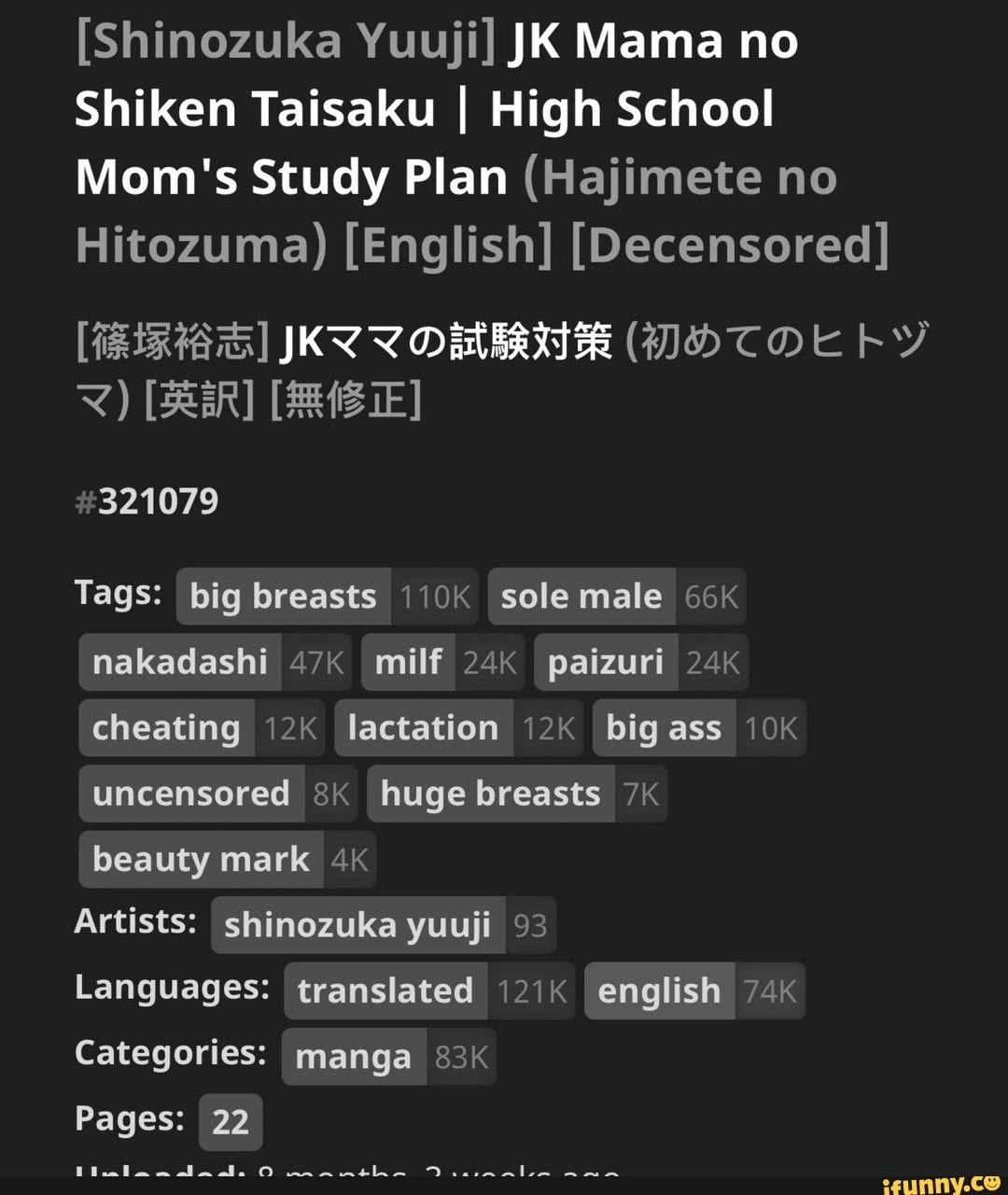
Task: Open artist shinozuka yuuji tag
Action: 357,925
